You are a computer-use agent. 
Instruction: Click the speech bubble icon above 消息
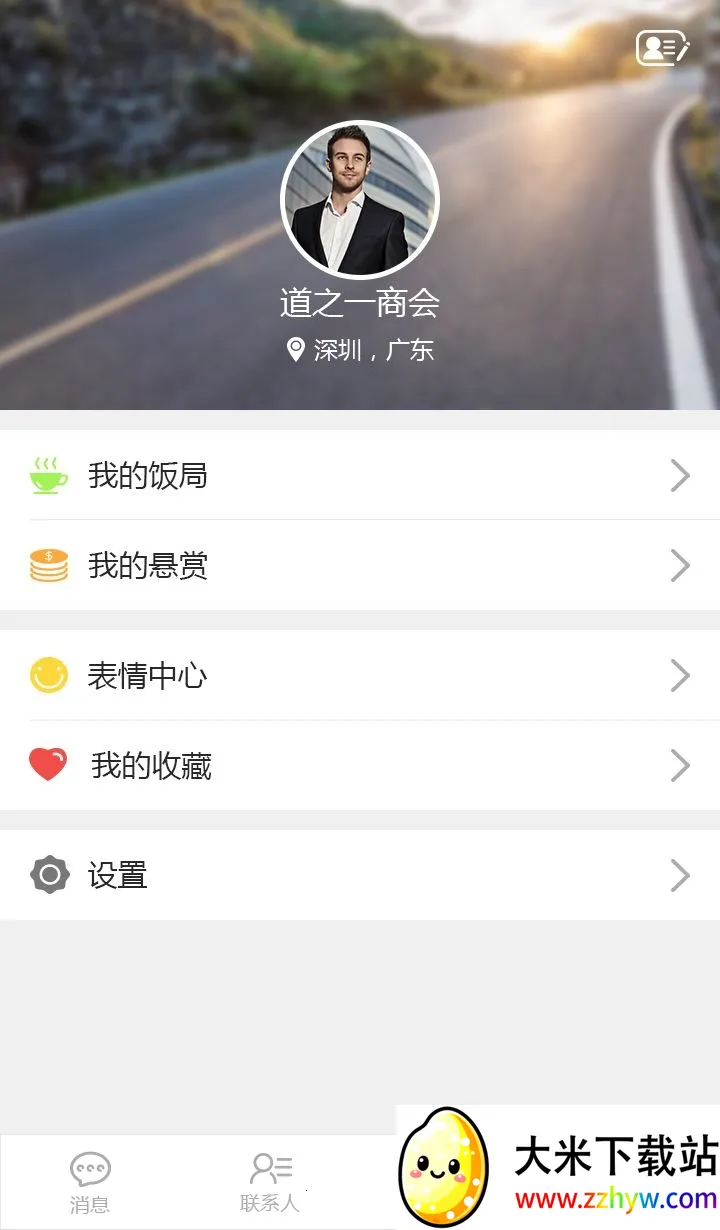click(90, 1166)
